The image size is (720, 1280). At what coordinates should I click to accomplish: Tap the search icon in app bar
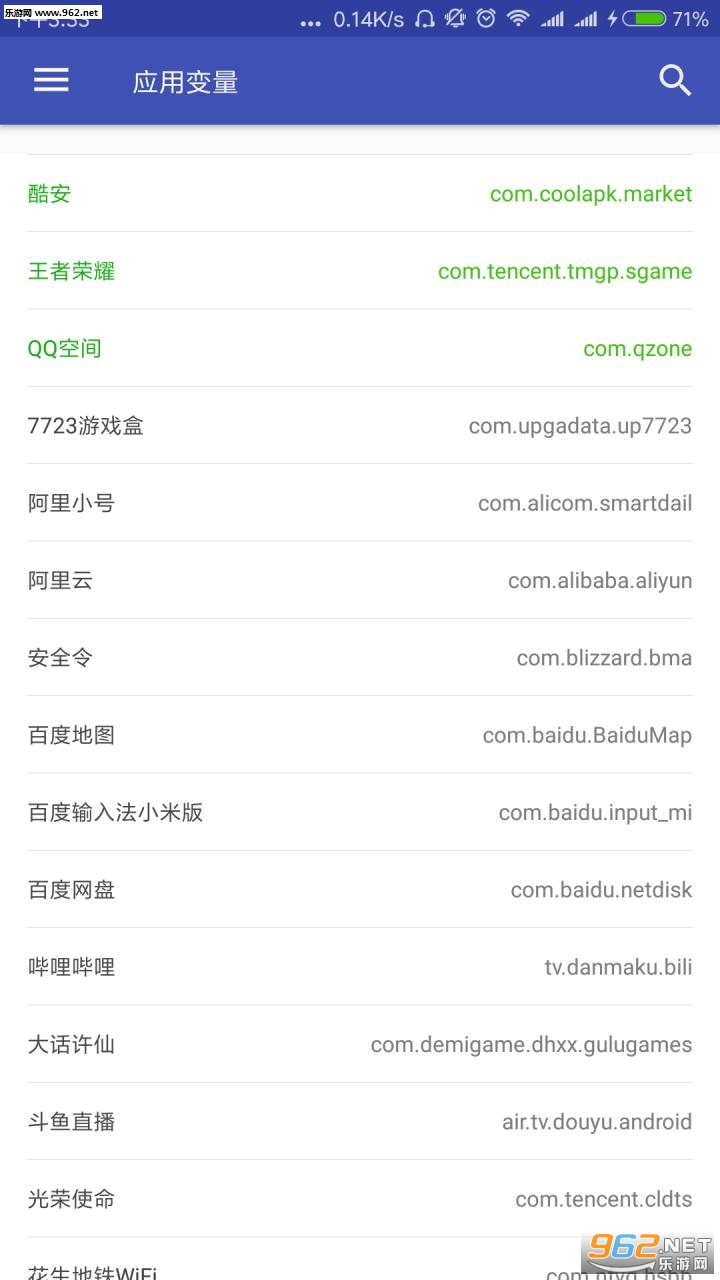pos(675,81)
